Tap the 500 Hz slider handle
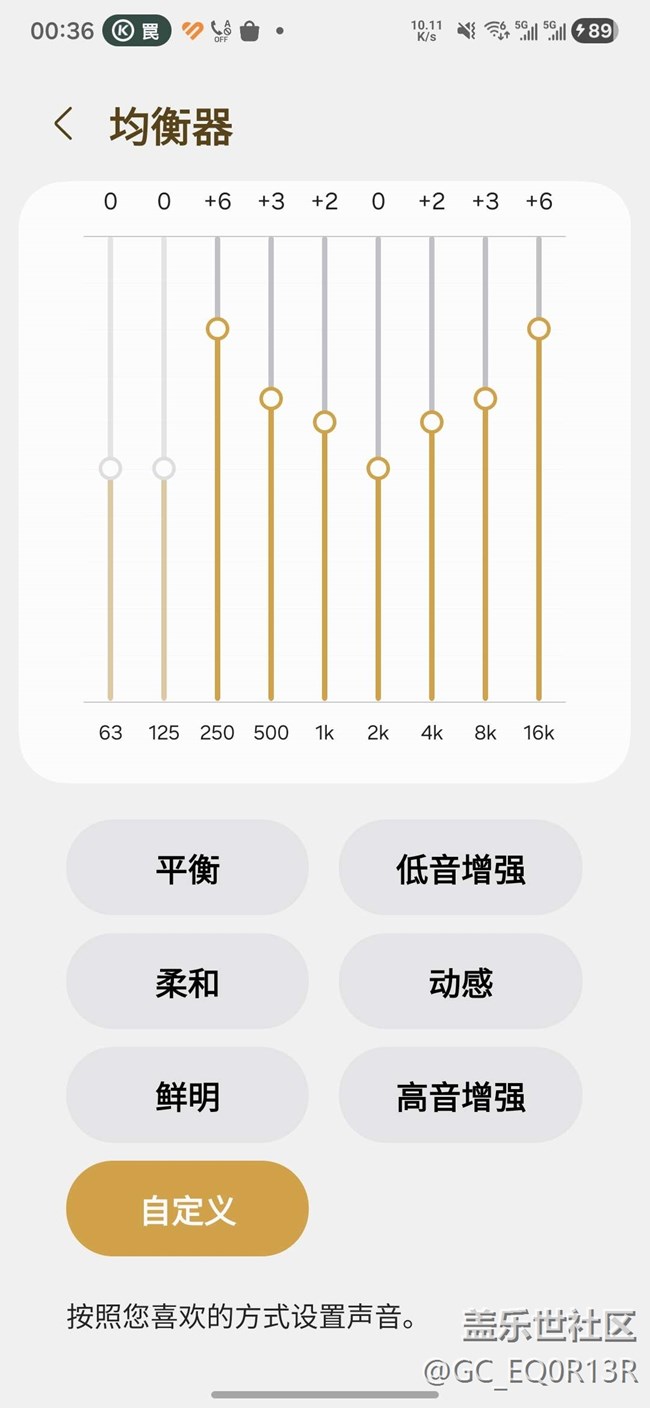 coord(271,398)
